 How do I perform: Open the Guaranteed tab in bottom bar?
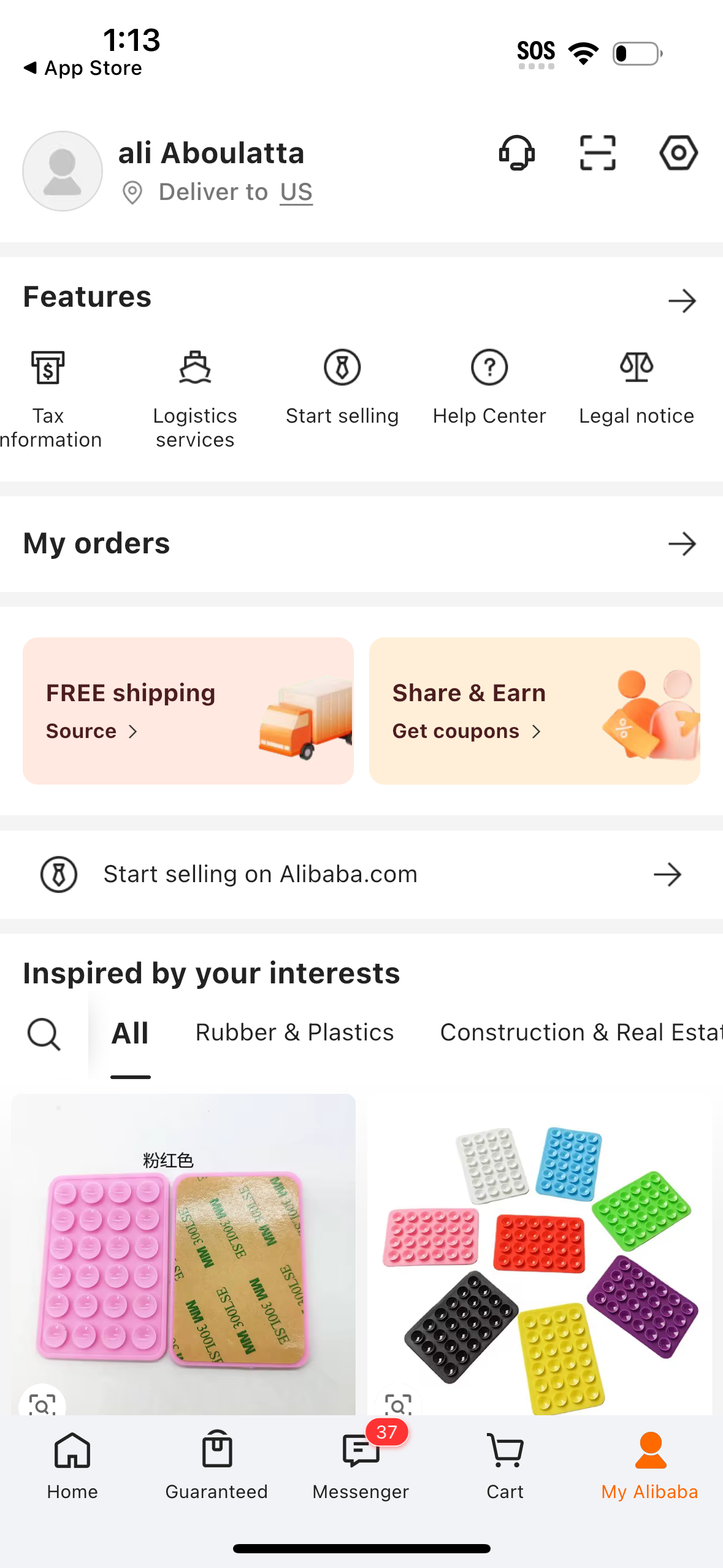pos(216,1466)
